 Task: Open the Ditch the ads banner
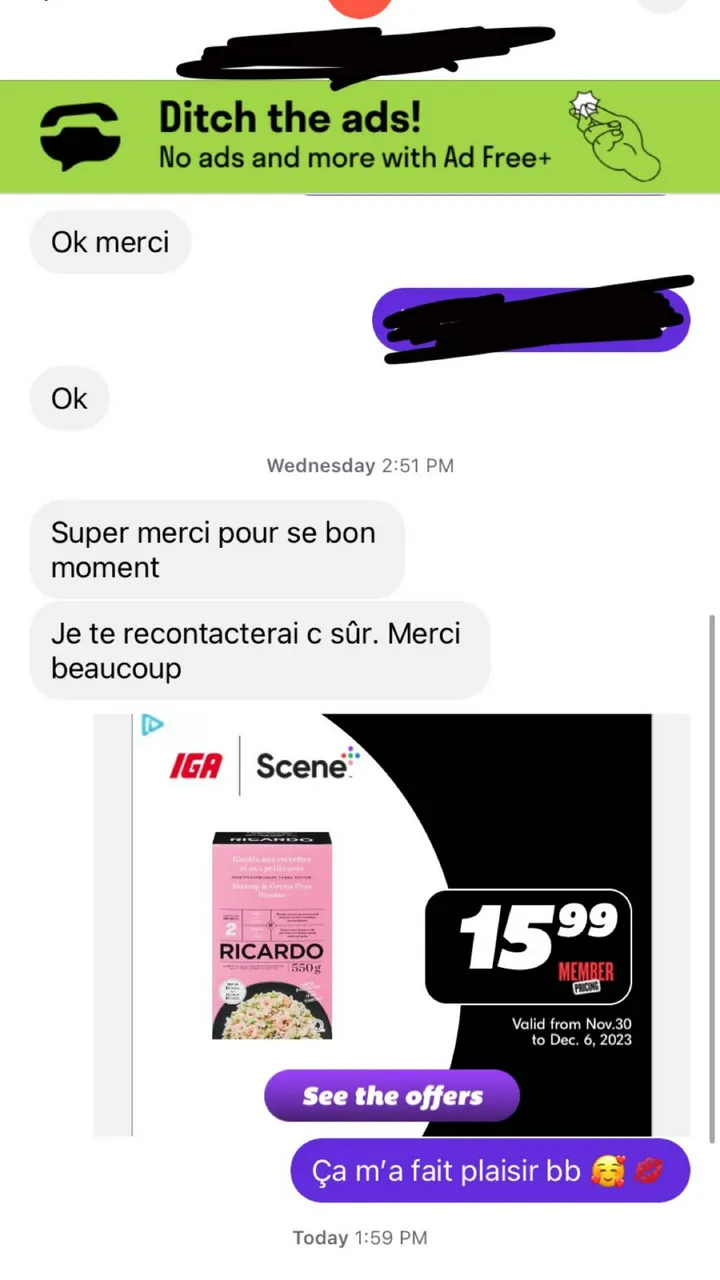360,137
